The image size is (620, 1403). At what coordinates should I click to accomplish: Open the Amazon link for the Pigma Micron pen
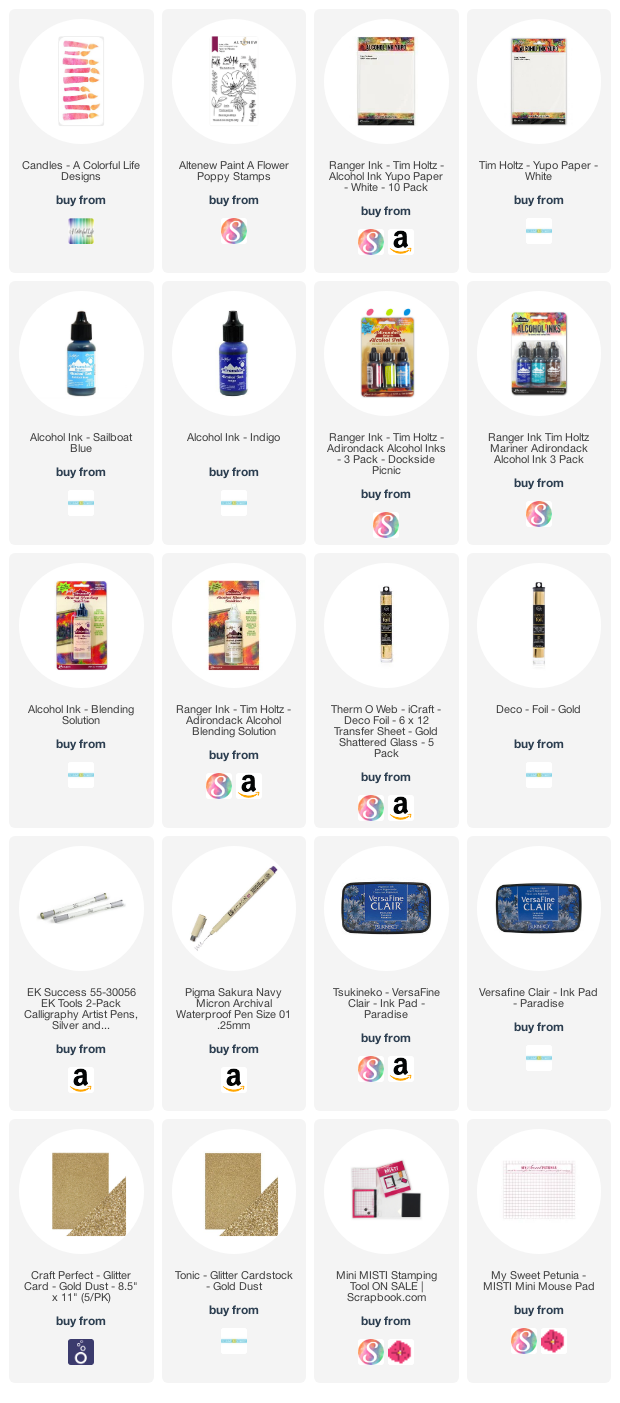pyautogui.click(x=234, y=1080)
